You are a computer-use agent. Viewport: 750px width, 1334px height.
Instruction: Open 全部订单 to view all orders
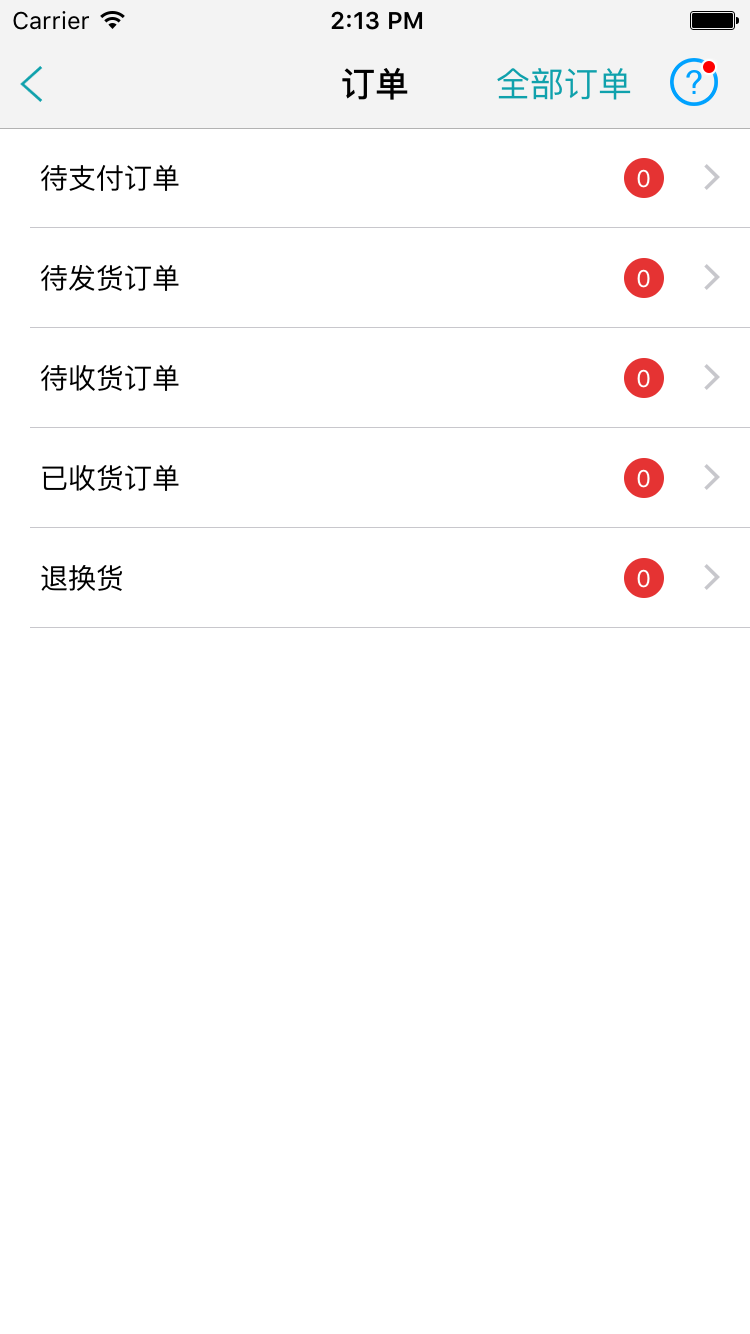click(x=563, y=84)
